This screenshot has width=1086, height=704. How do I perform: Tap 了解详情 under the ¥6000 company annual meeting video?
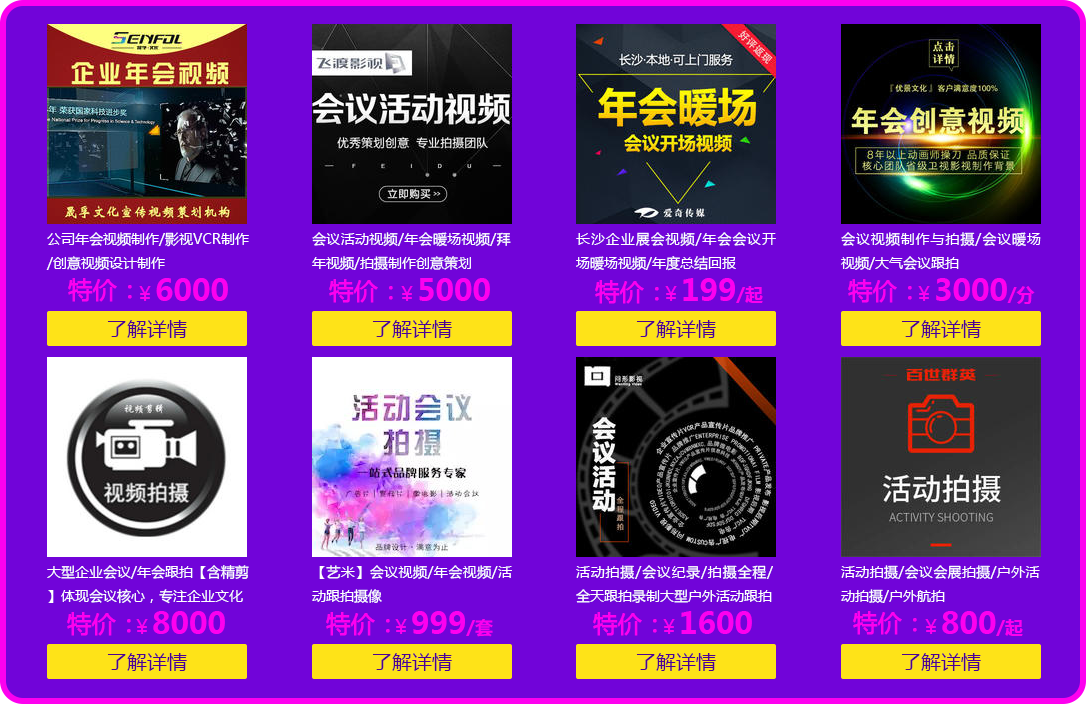[x=147, y=329]
